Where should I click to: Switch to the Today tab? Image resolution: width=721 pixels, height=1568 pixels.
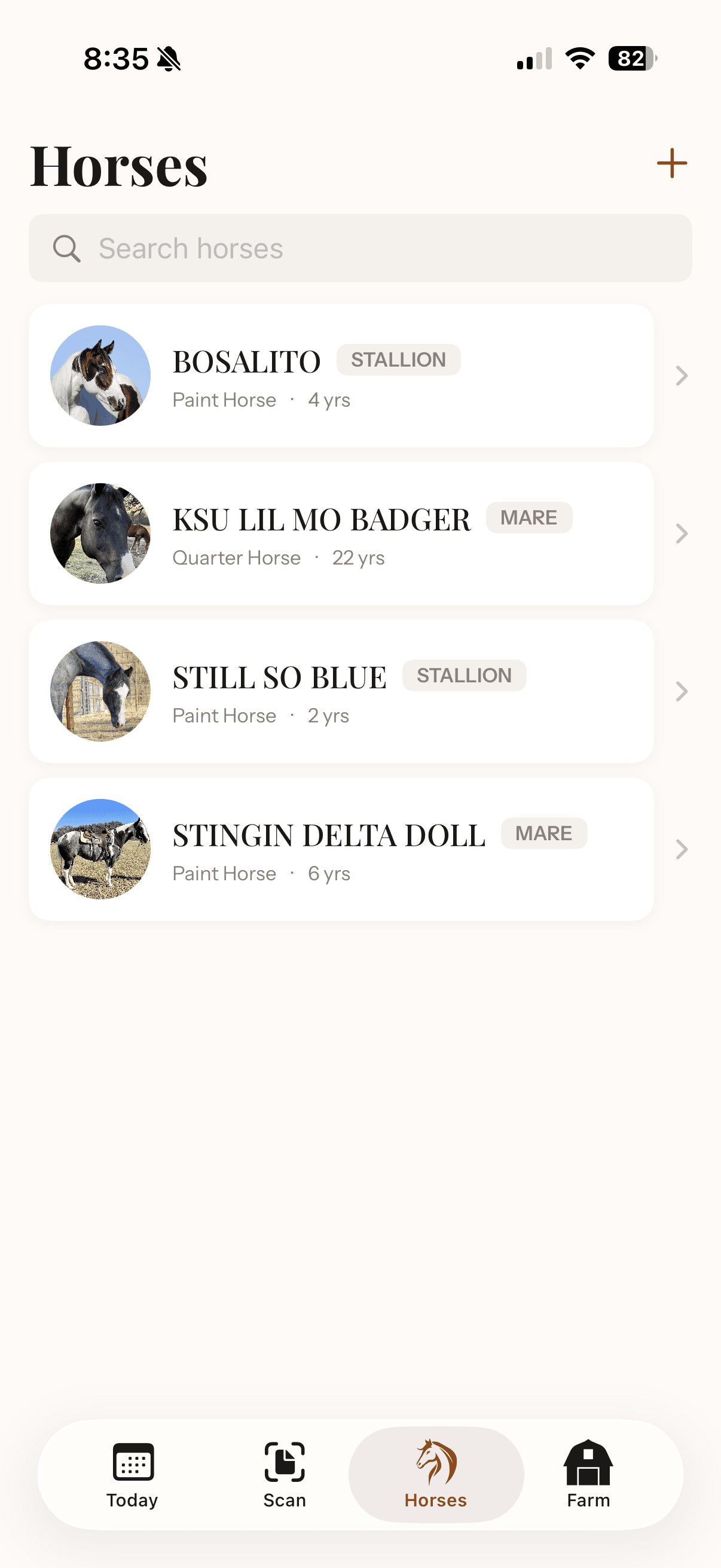pyautogui.click(x=132, y=1473)
